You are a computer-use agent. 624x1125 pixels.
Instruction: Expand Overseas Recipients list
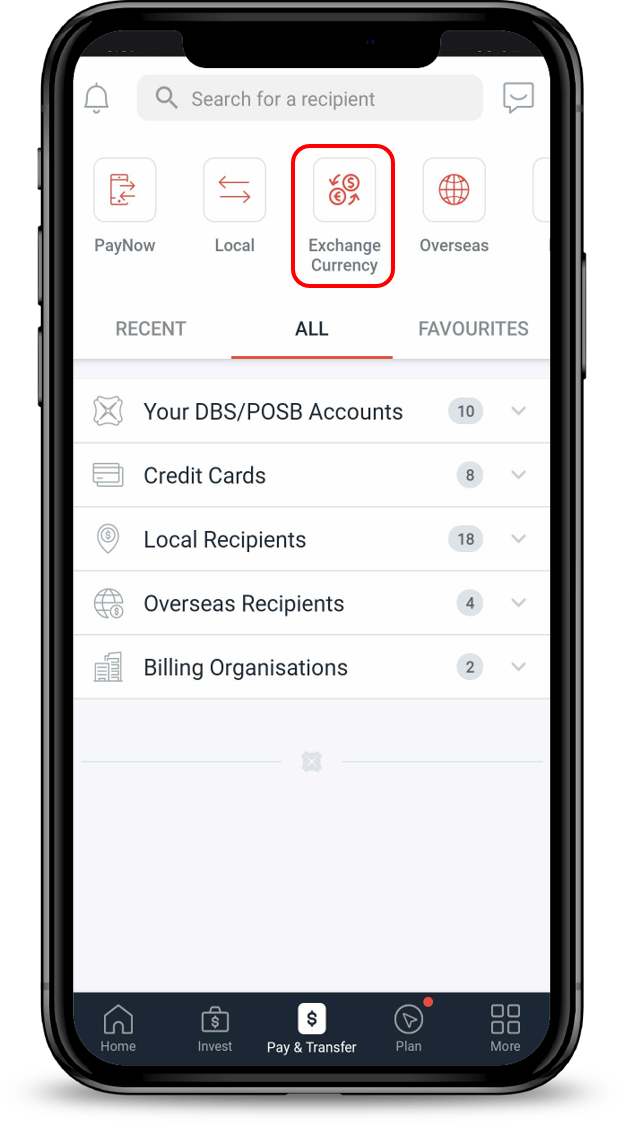click(311, 603)
